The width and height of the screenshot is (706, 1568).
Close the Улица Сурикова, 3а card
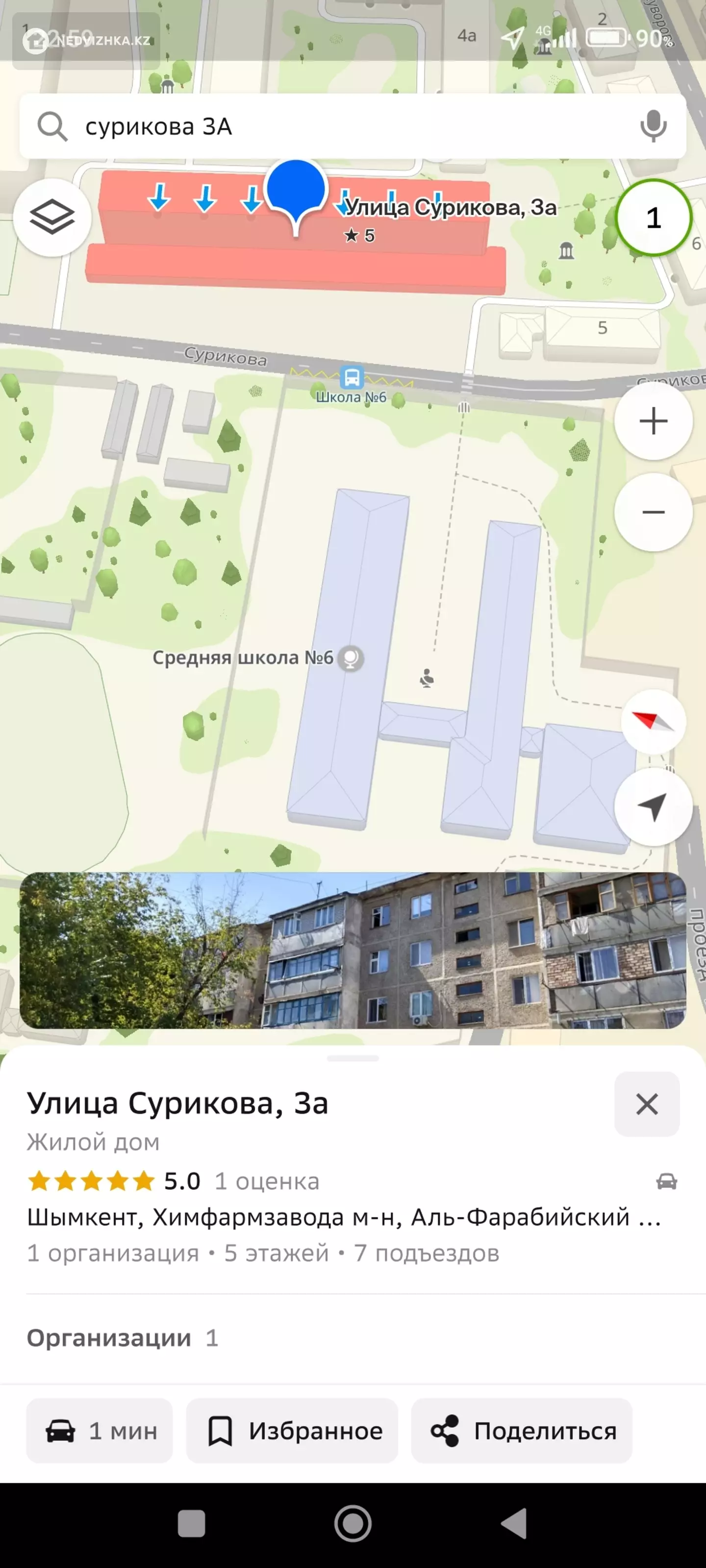(647, 1103)
